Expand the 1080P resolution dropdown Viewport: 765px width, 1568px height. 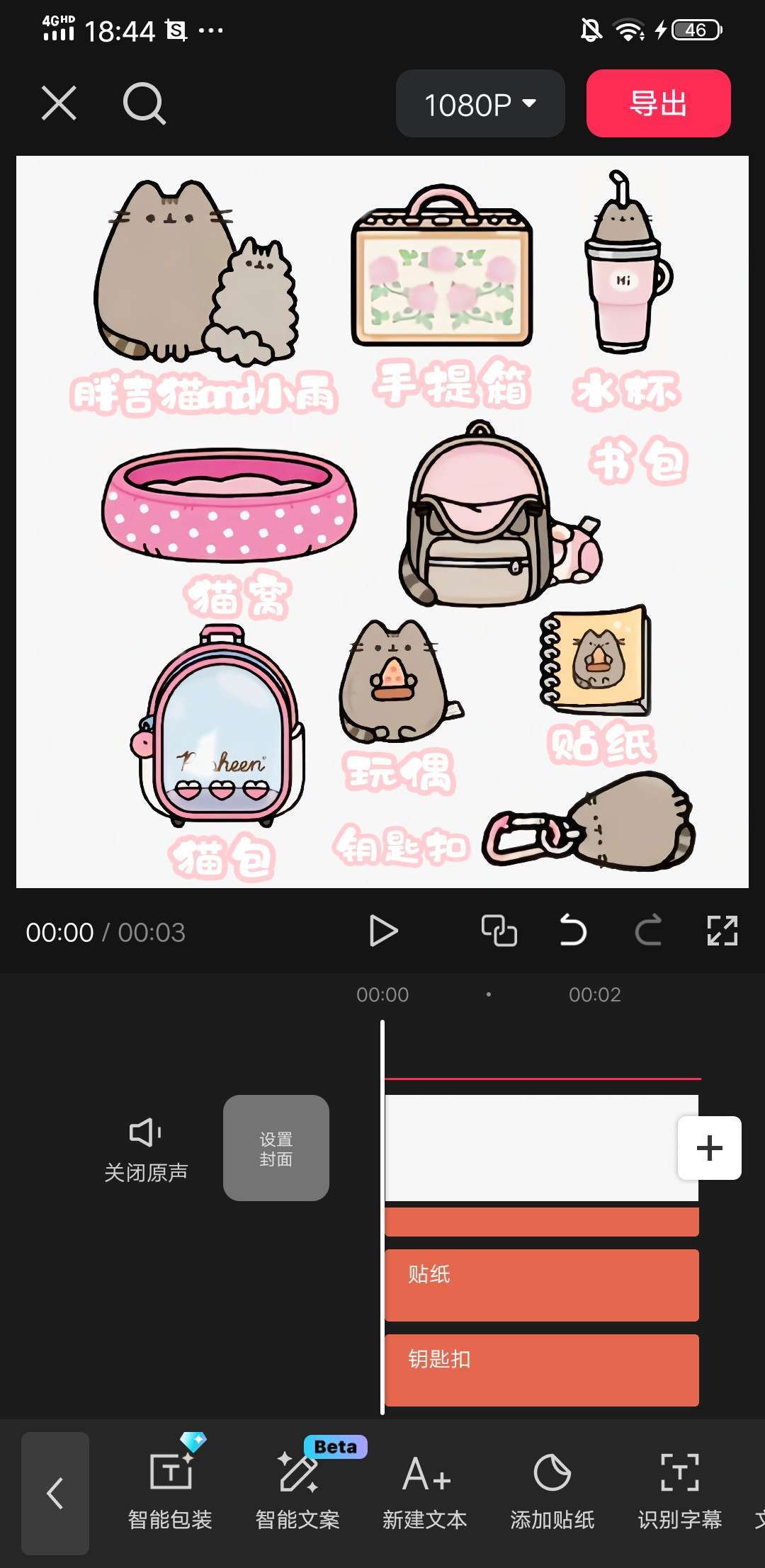(480, 104)
